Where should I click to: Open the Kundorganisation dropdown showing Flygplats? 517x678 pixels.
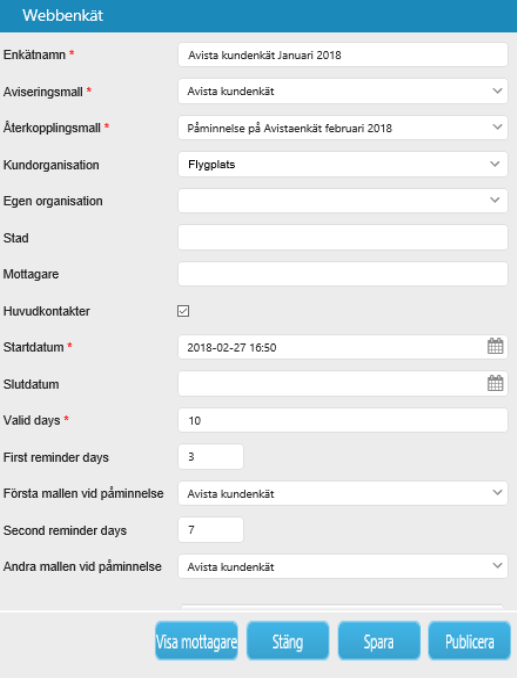[343, 164]
